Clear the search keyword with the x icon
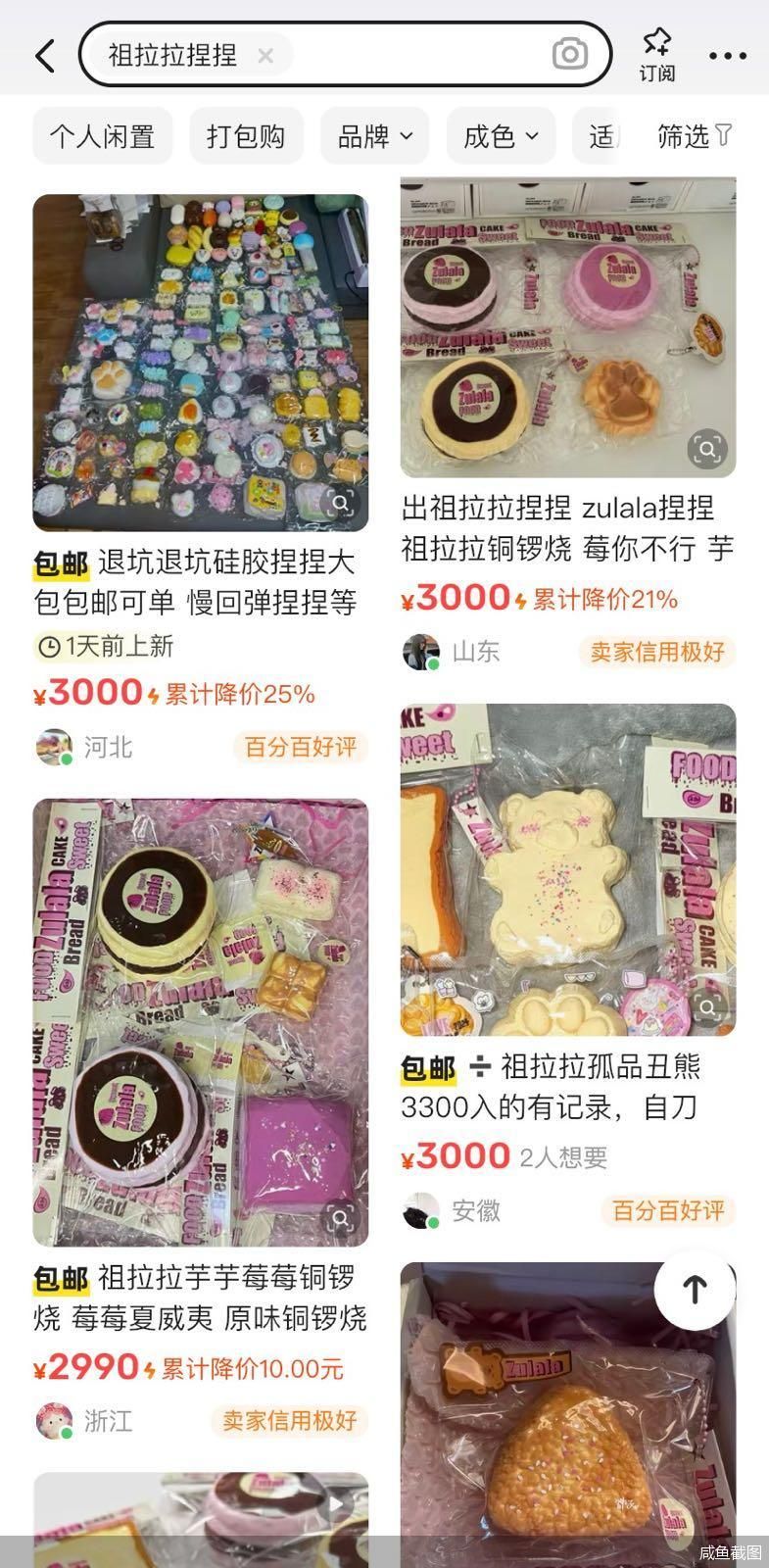The width and height of the screenshot is (769, 1568). pos(264,56)
